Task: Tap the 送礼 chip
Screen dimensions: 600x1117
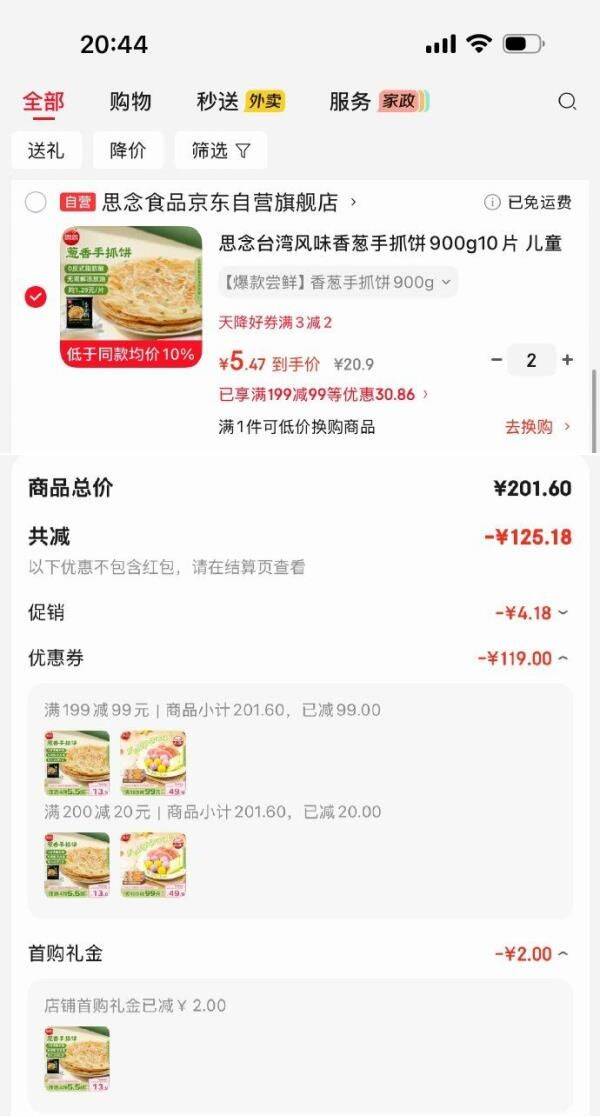Action: click(x=46, y=151)
